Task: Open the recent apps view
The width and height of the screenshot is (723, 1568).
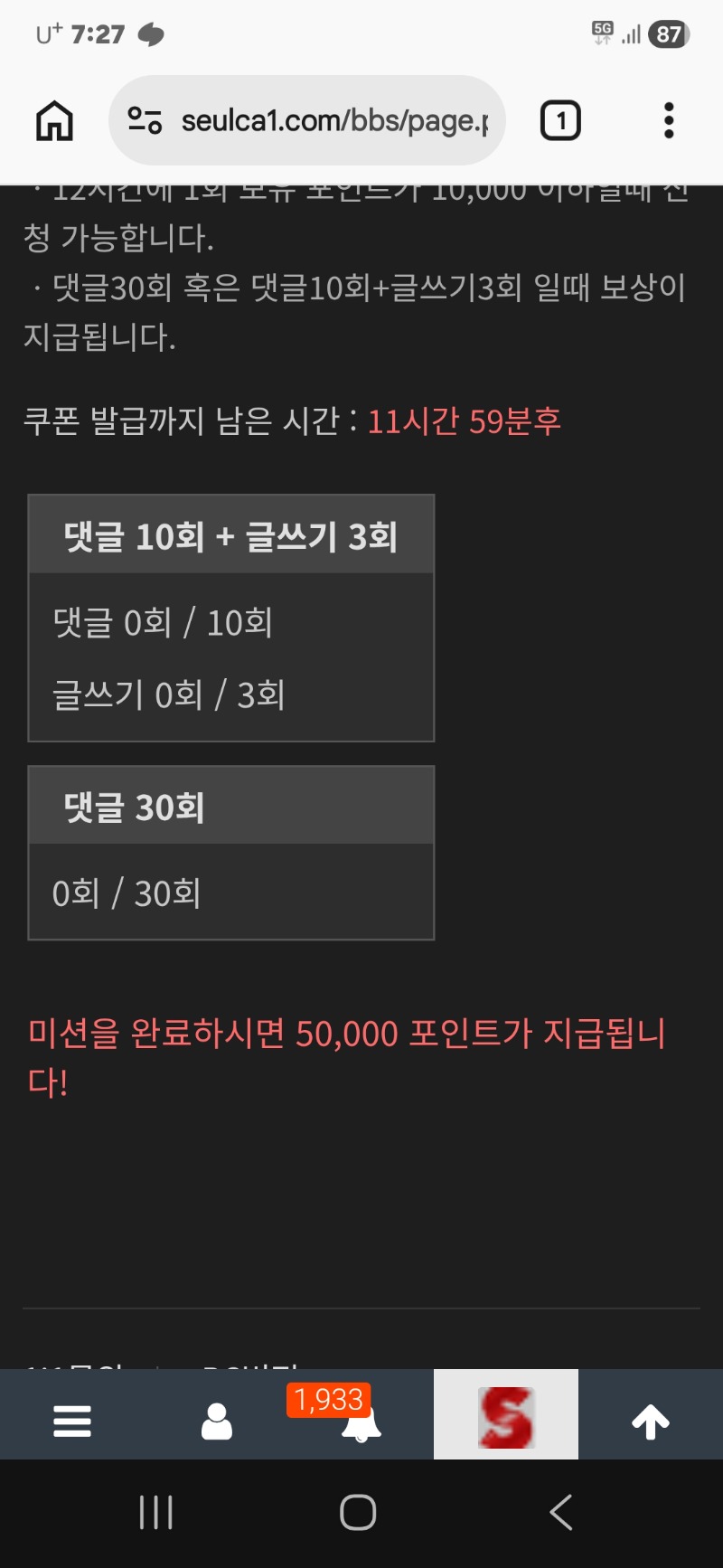Action: (156, 1512)
